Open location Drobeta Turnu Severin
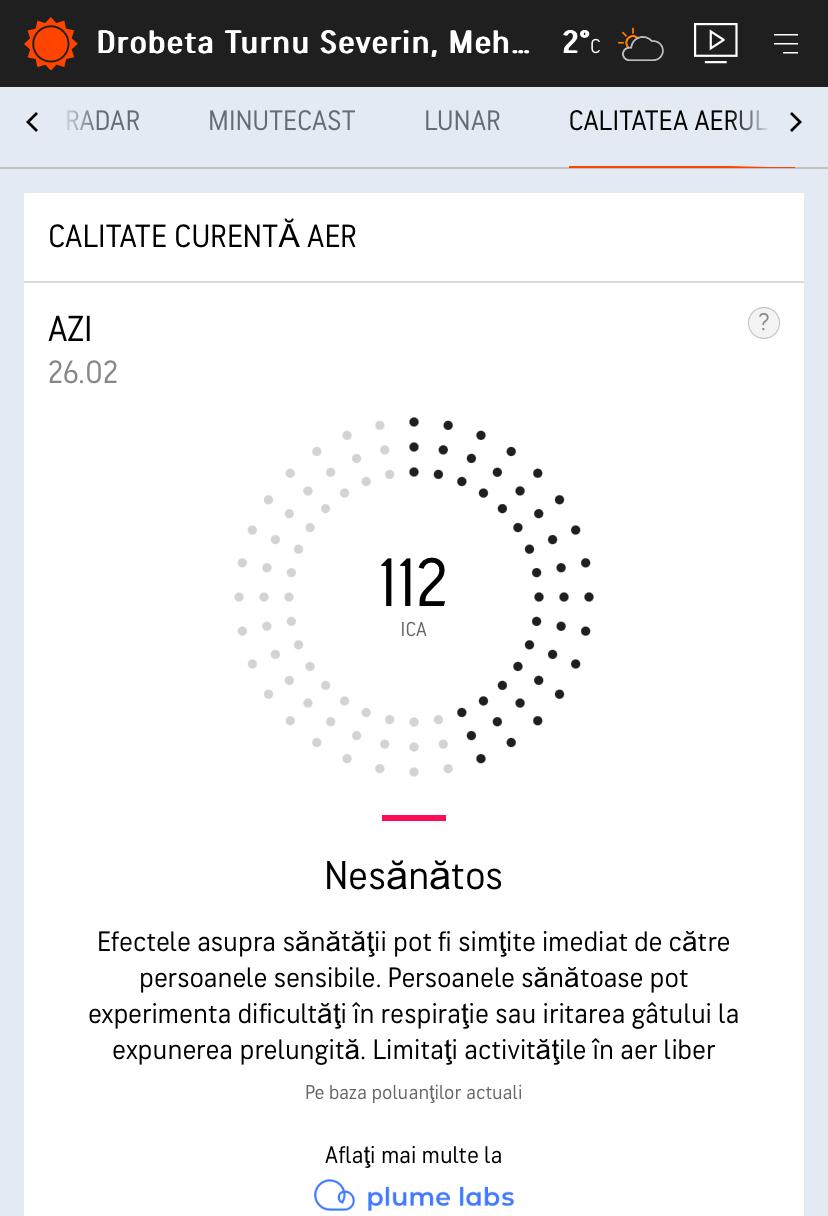The width and height of the screenshot is (828, 1216). (313, 43)
